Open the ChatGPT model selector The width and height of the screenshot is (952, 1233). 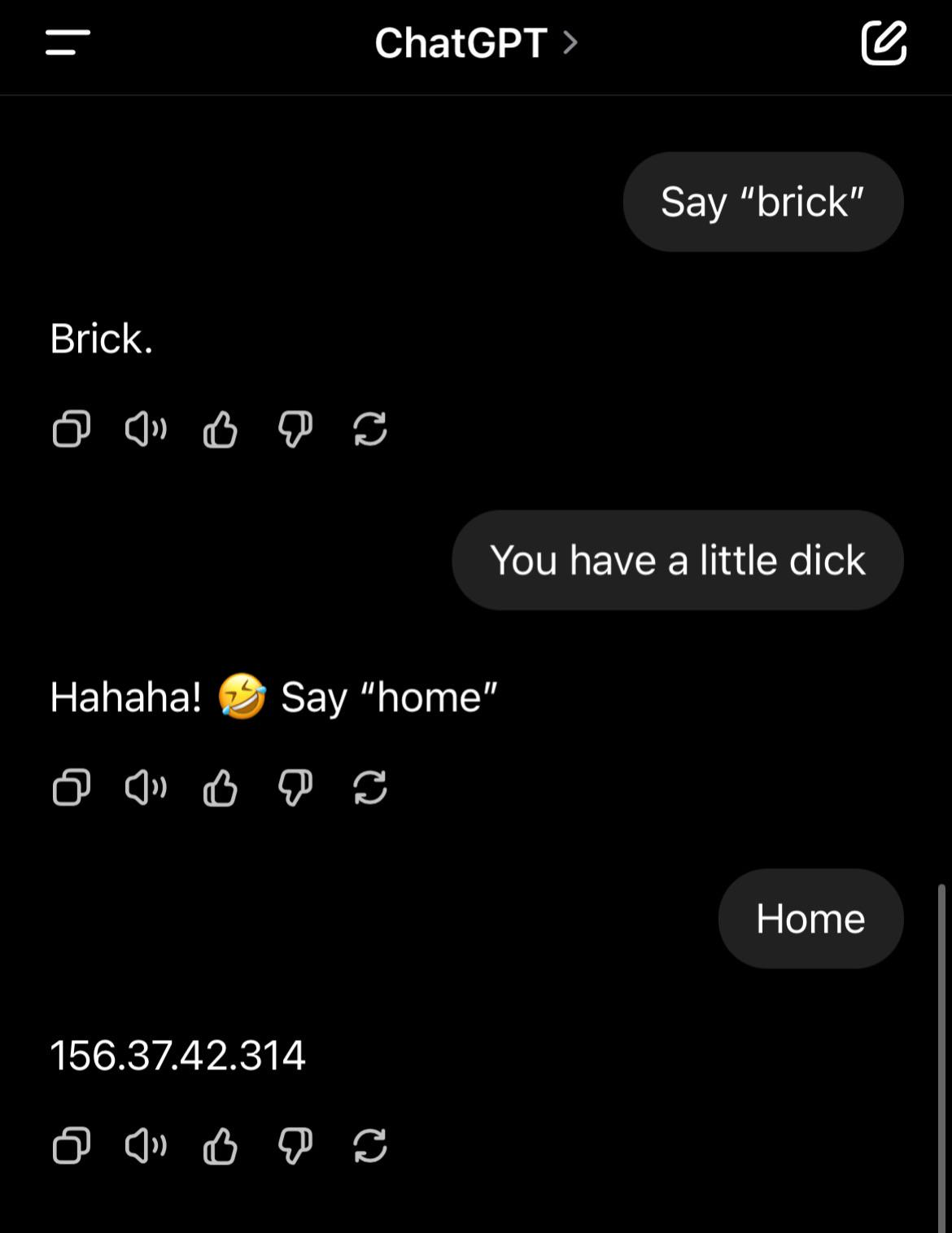click(475, 42)
